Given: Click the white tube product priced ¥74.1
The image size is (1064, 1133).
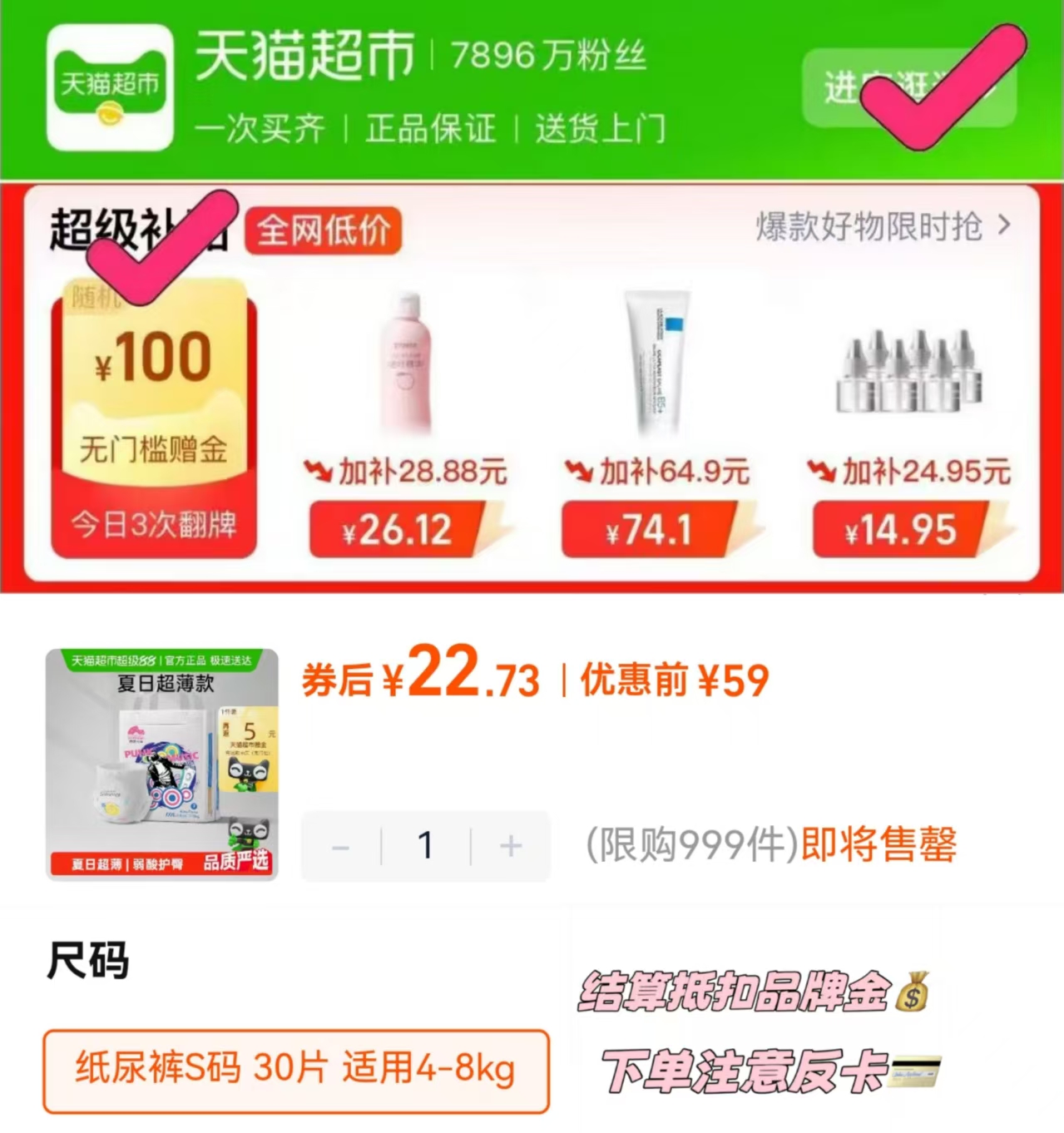Looking at the screenshot, I should pos(653,358).
